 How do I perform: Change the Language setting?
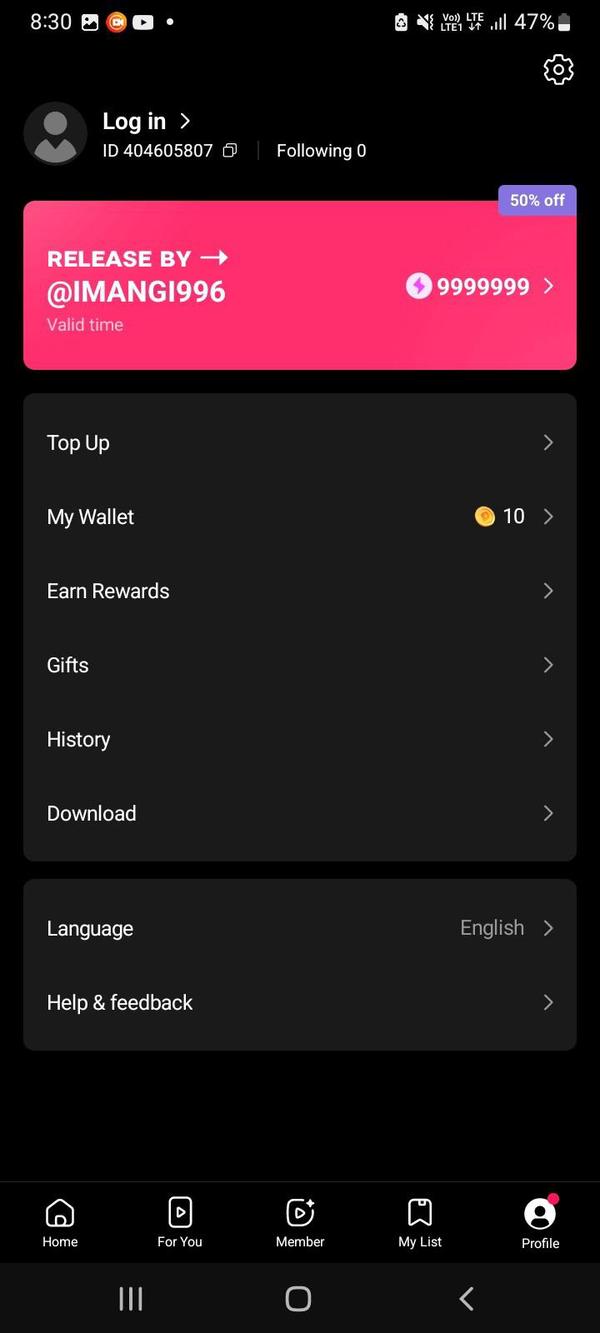tap(300, 928)
